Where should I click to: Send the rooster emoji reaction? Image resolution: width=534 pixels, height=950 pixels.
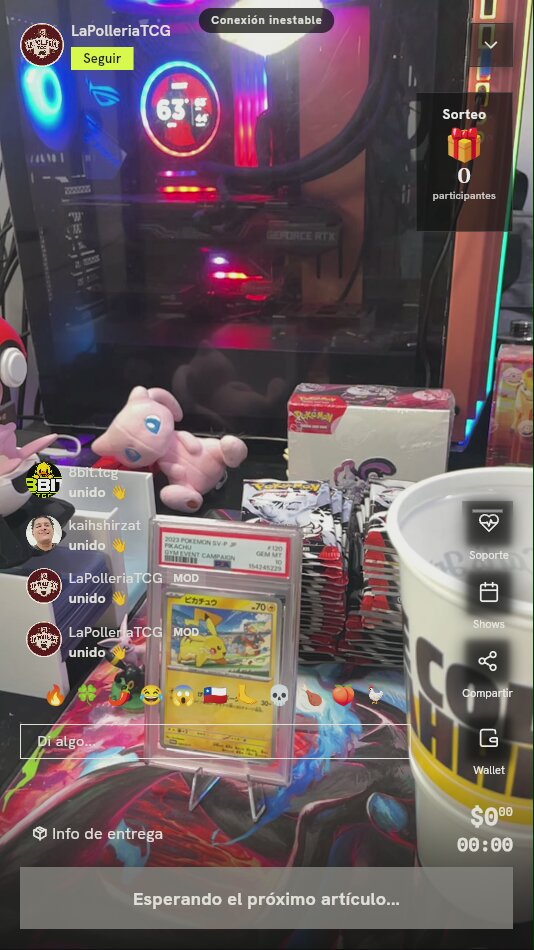(375, 696)
